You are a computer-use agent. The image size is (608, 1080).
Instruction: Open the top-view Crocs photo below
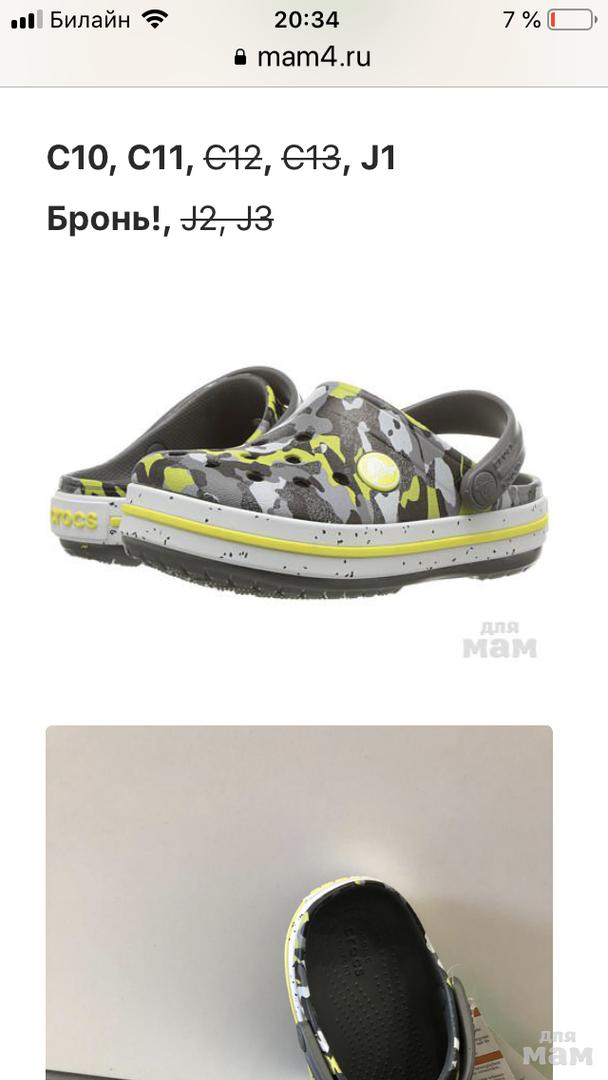point(300,900)
